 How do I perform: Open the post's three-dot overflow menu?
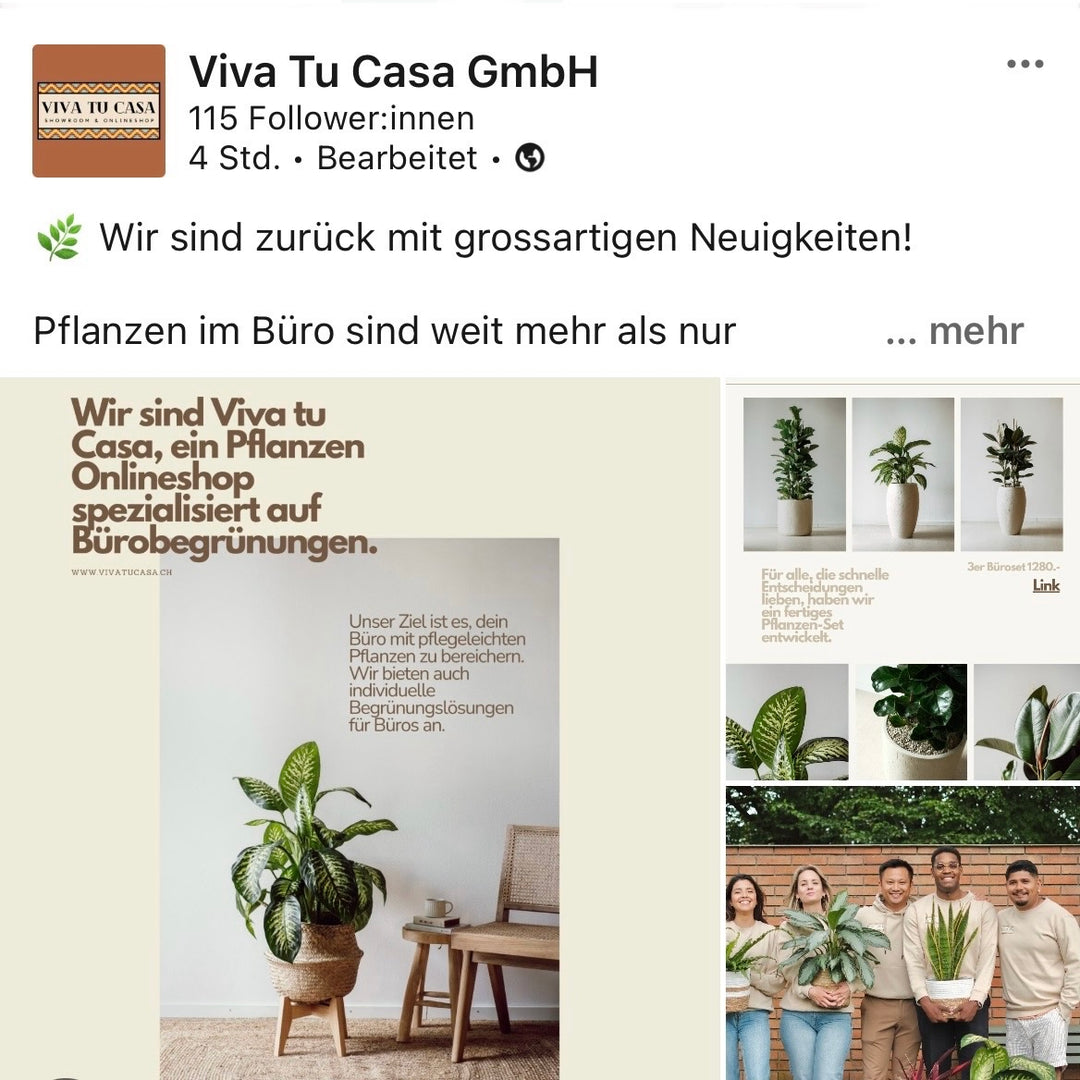1025,65
